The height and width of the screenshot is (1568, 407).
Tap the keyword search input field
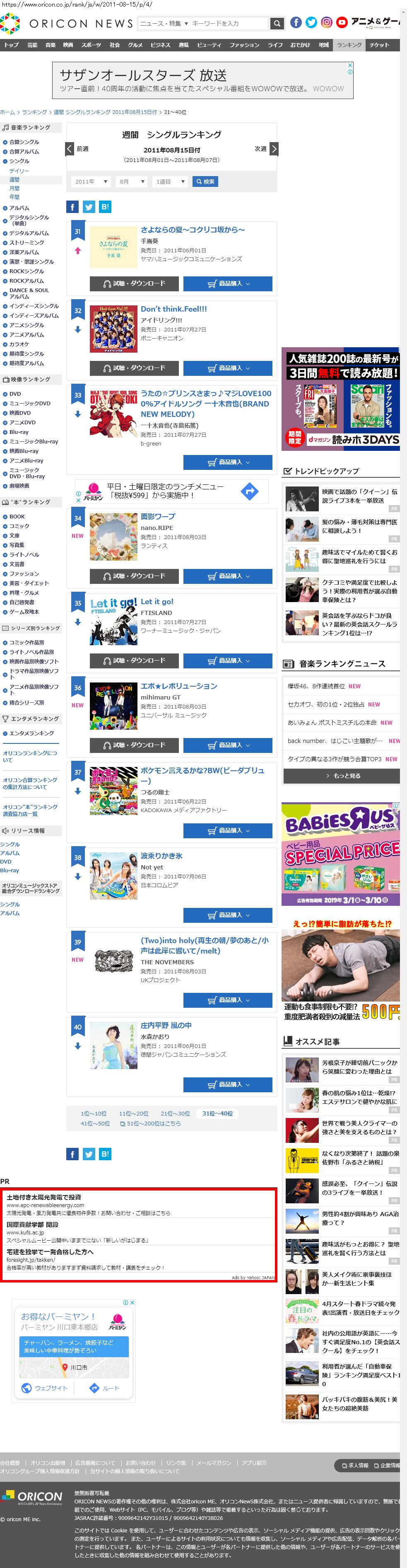(x=228, y=23)
